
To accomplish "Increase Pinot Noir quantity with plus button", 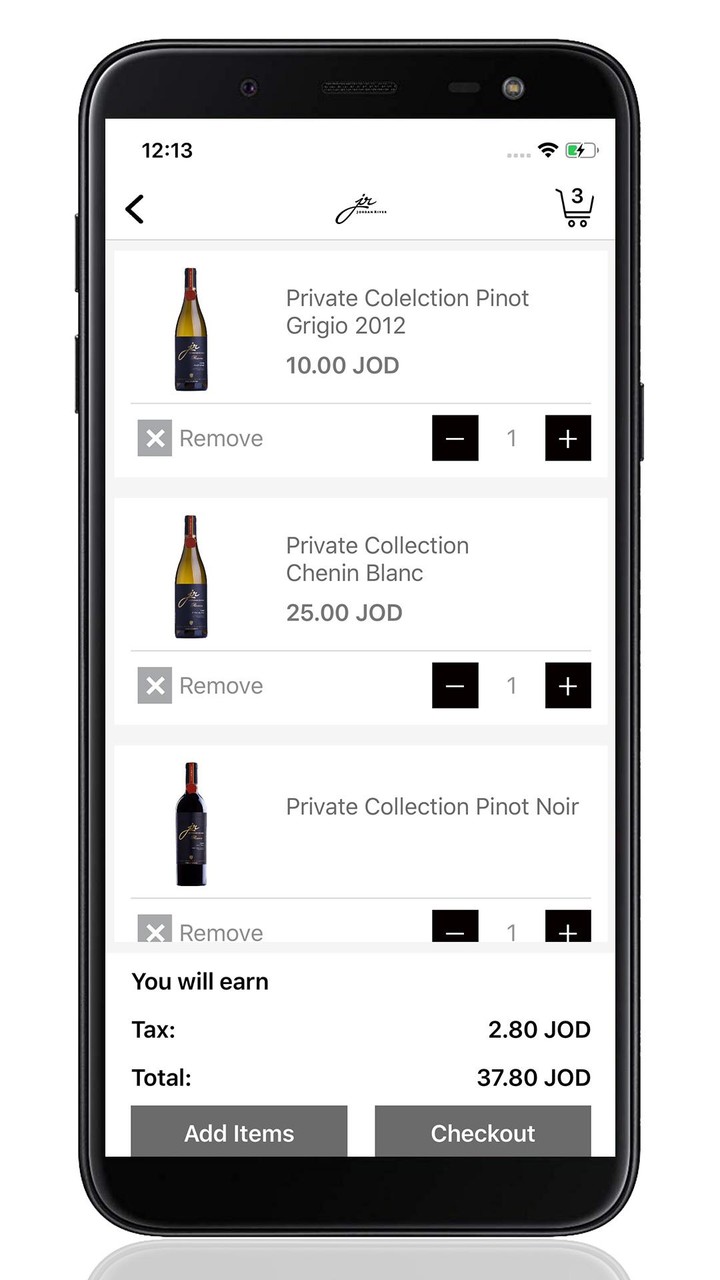I will pos(567,932).
